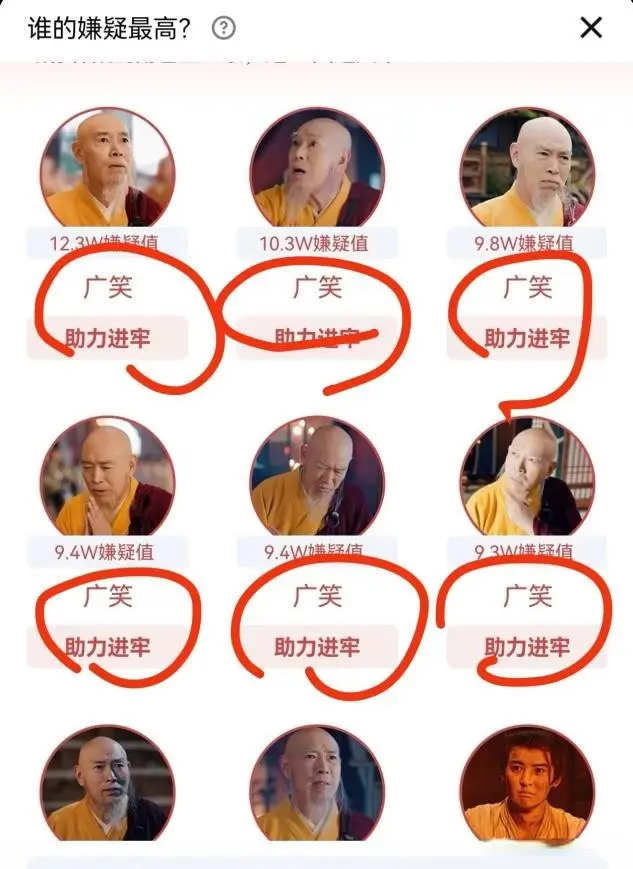Tap 助力进牢 for 广笑 with 12.3W嫌疑值
633x869 pixels.
click(107, 338)
